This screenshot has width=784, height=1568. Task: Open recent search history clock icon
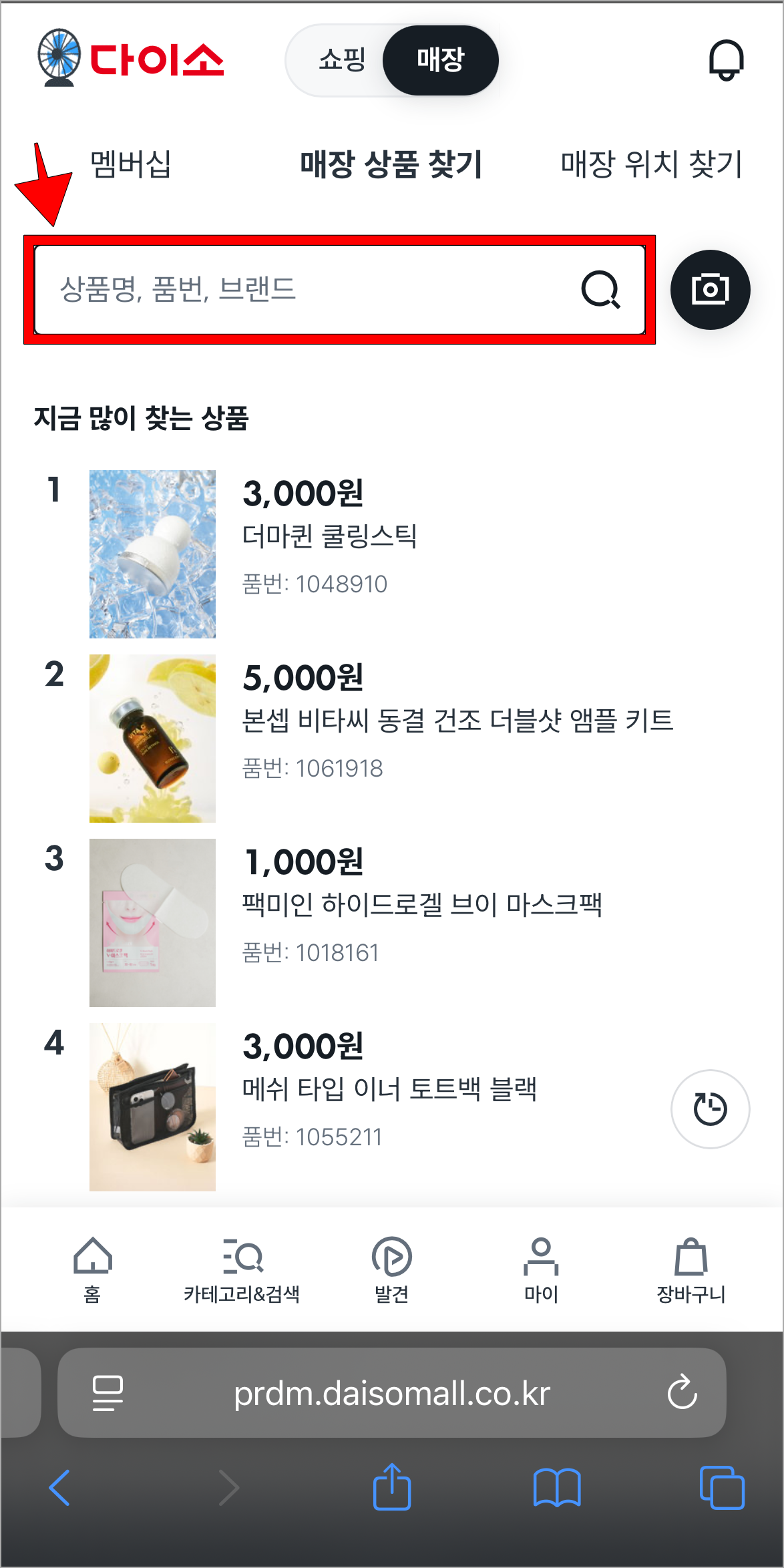pyautogui.click(x=710, y=1108)
